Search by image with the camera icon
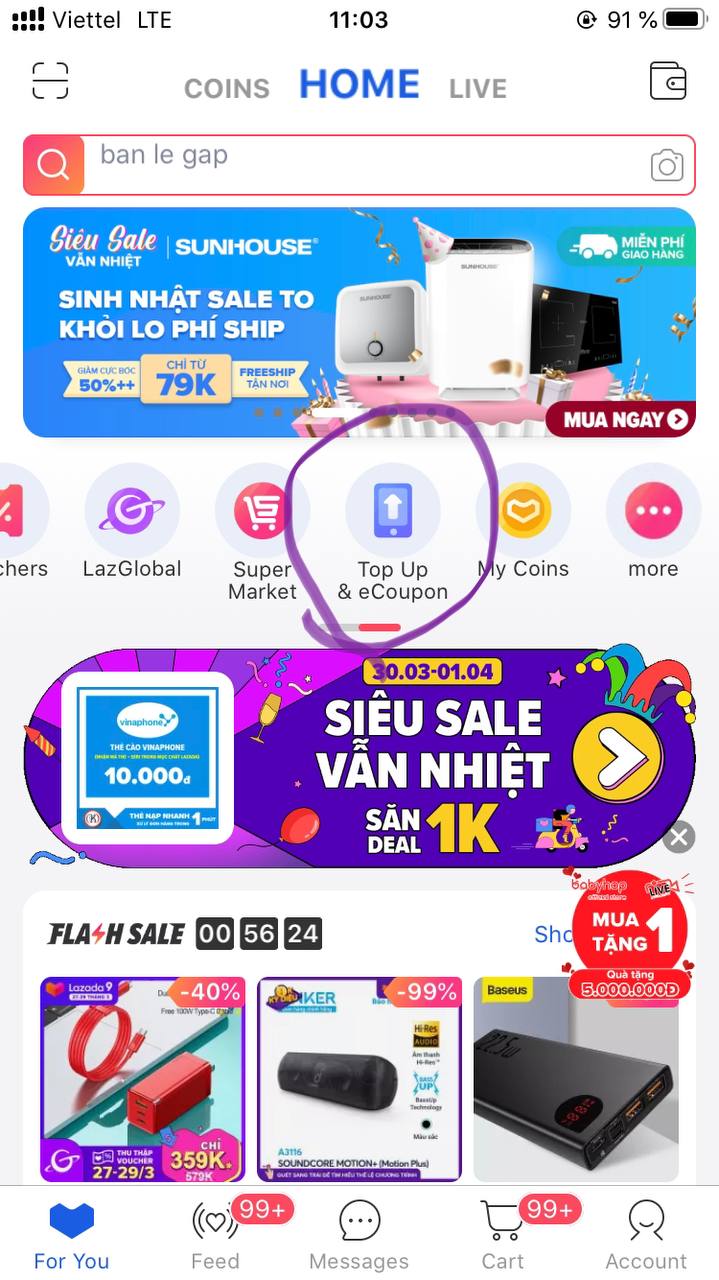This screenshot has width=719, height=1280. point(667,165)
